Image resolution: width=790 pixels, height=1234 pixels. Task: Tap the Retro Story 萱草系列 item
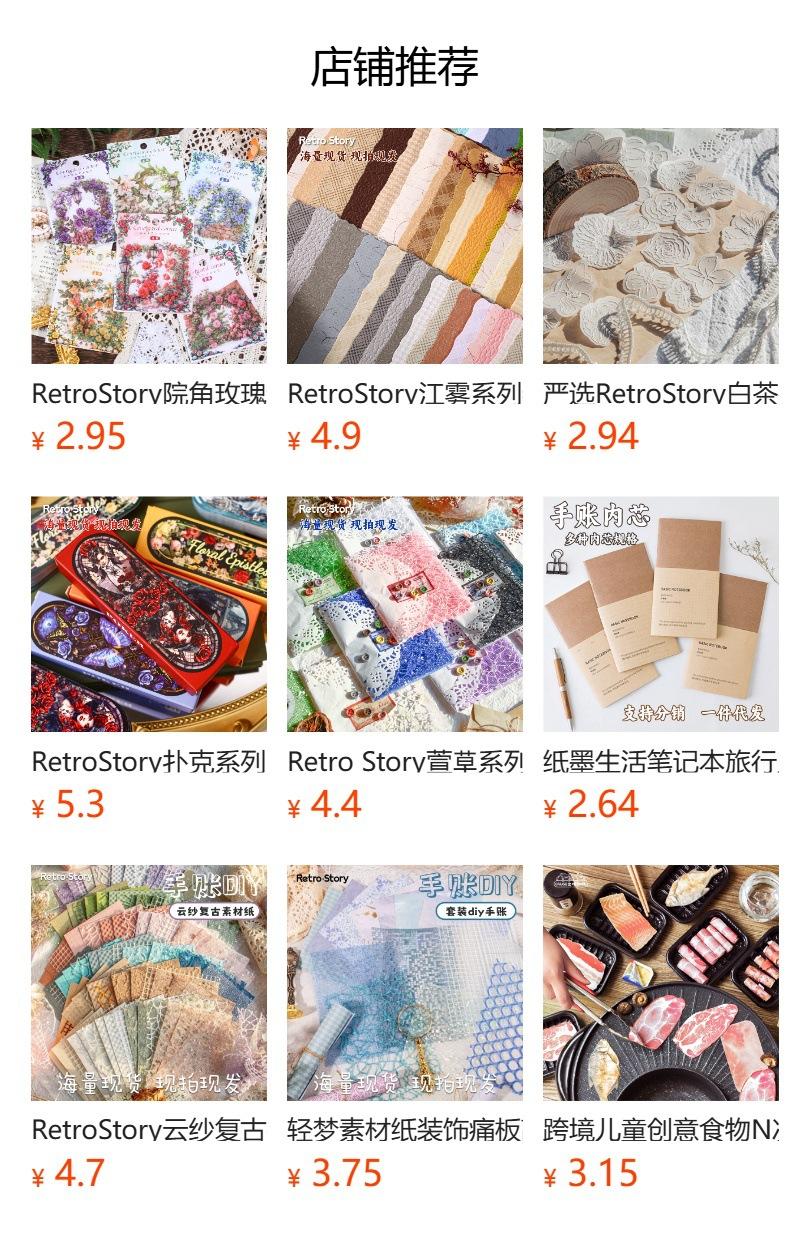coord(404,614)
